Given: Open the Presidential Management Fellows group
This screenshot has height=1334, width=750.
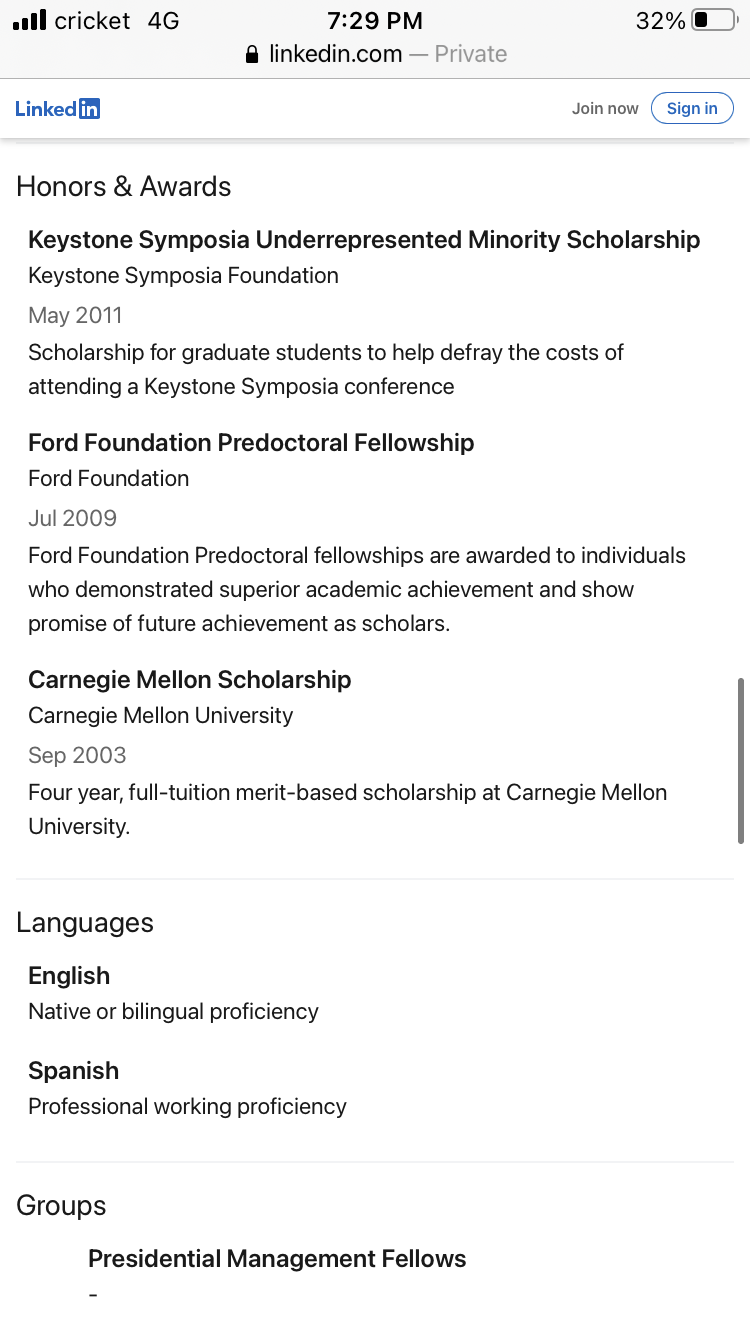Looking at the screenshot, I should tap(277, 1259).
